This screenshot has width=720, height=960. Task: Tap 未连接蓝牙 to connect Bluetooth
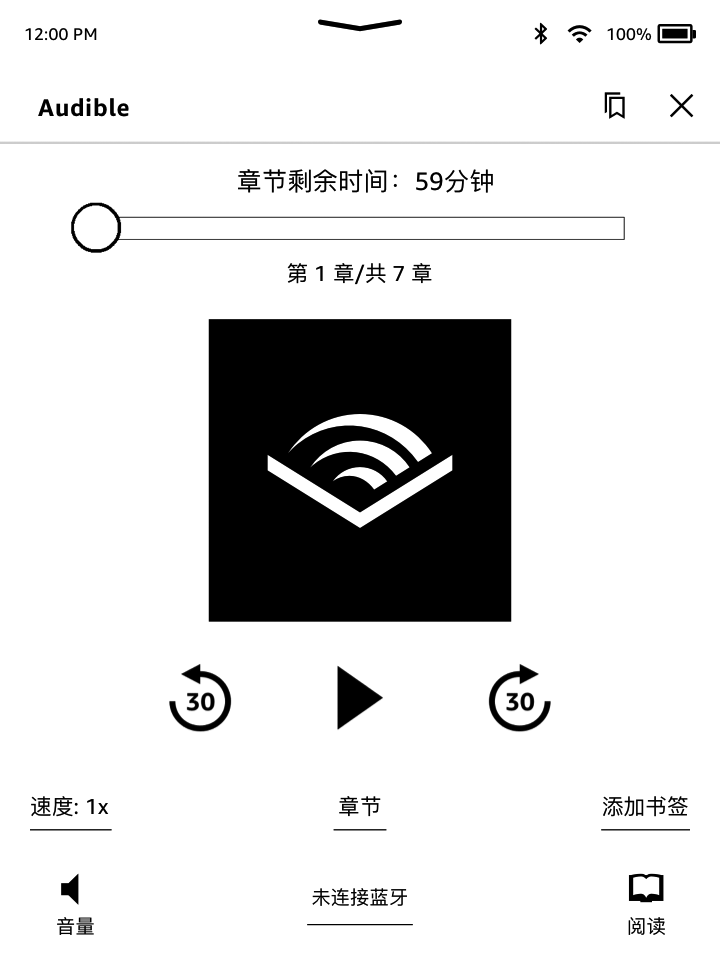(x=360, y=898)
